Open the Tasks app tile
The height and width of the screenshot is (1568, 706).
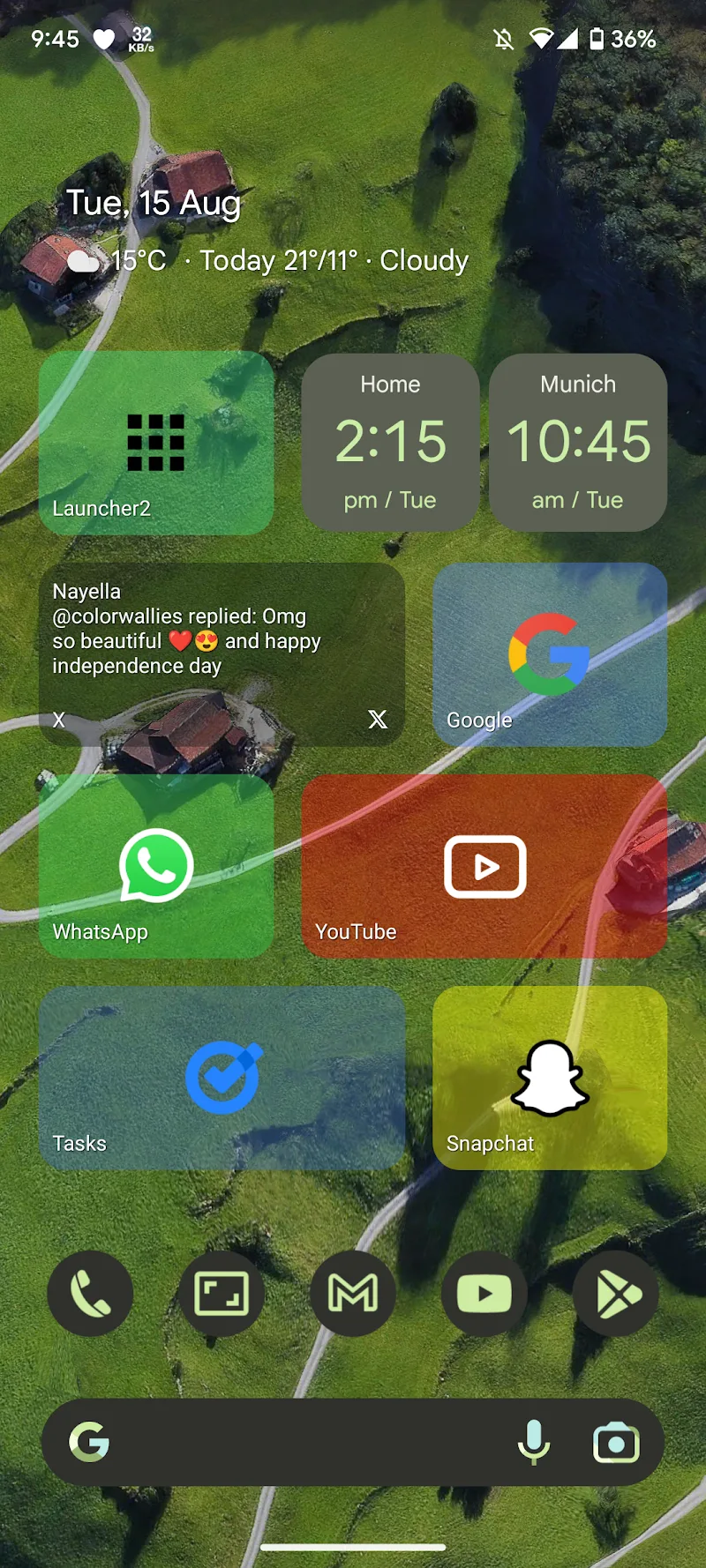222,1078
